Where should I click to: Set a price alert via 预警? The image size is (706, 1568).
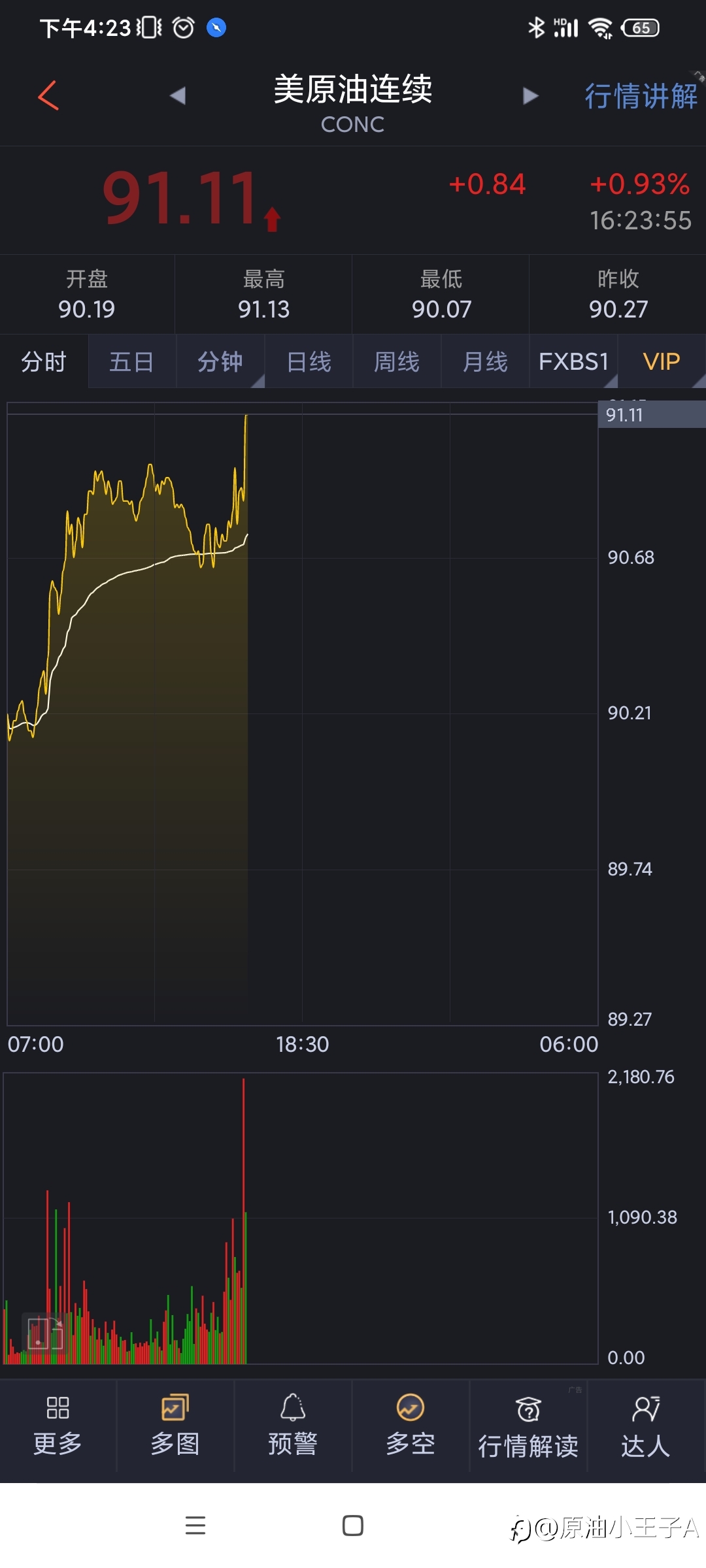pos(293,1427)
